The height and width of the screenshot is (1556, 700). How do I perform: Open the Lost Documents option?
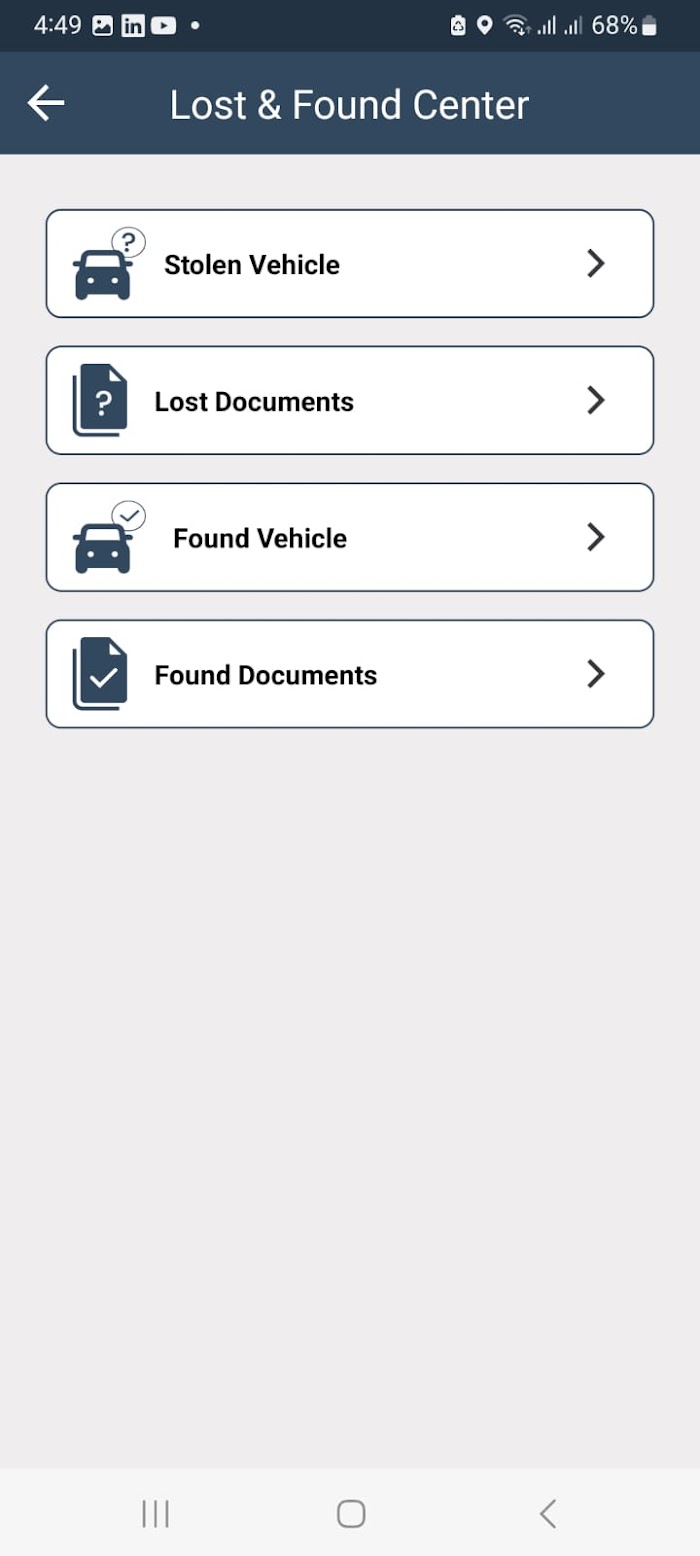[x=350, y=400]
